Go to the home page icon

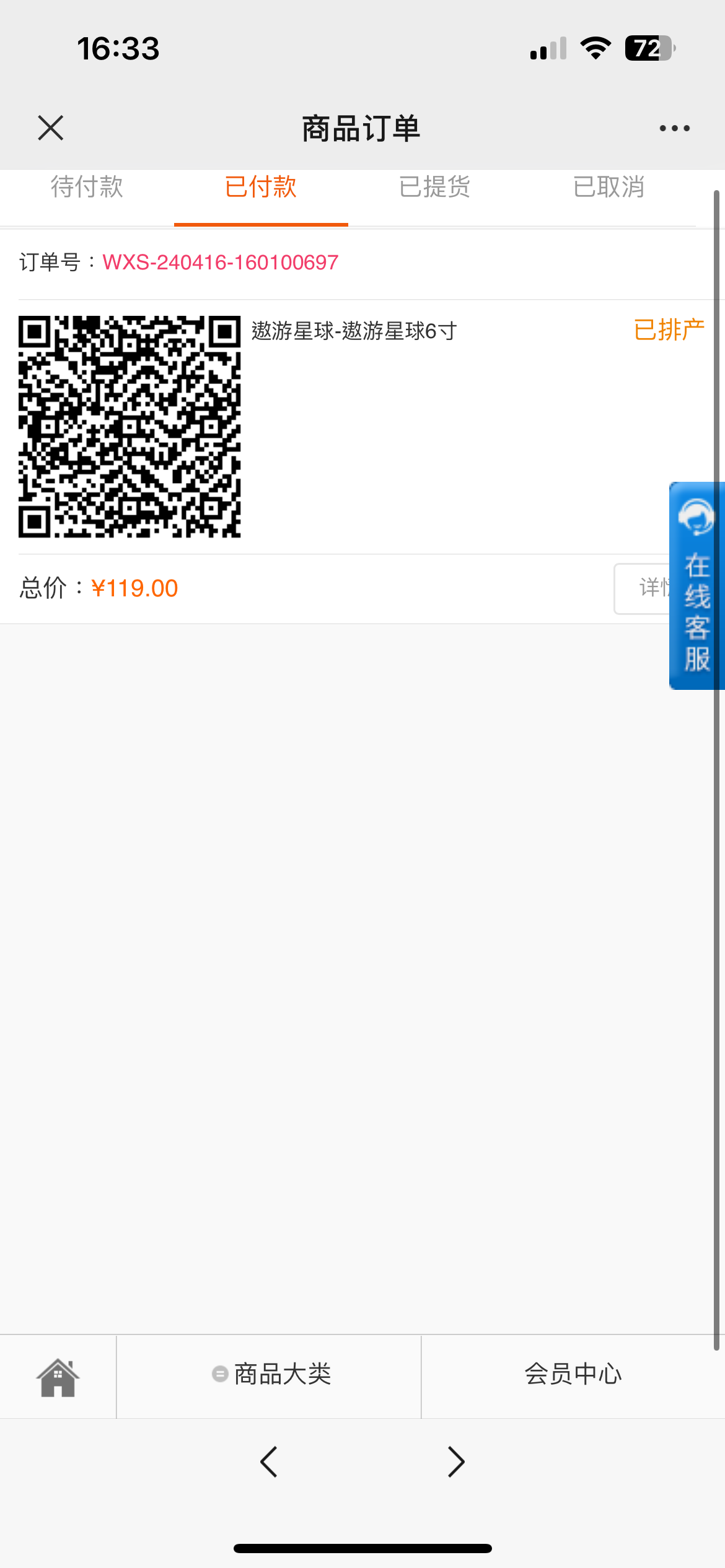coord(58,1377)
